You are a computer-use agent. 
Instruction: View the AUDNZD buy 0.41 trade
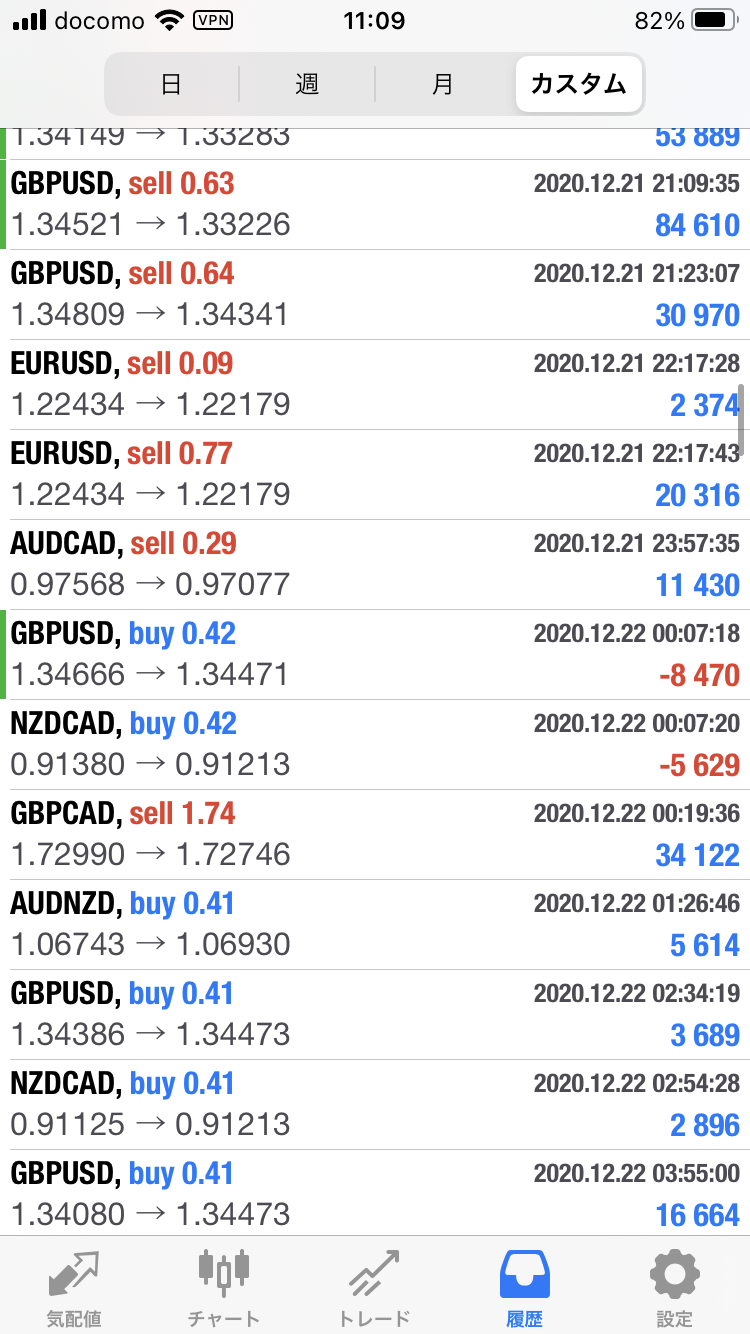(x=375, y=925)
